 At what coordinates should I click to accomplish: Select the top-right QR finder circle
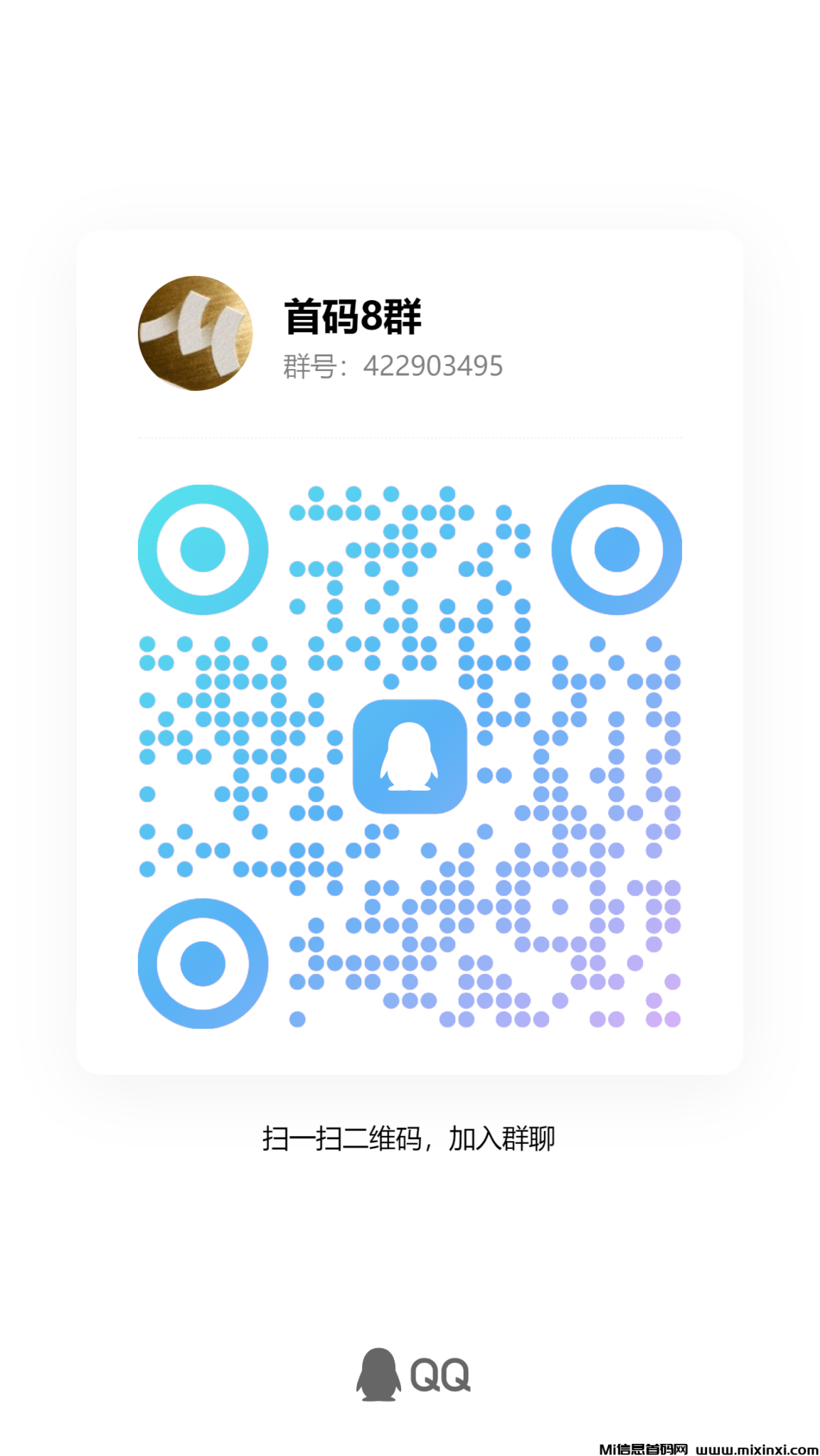pos(616,547)
